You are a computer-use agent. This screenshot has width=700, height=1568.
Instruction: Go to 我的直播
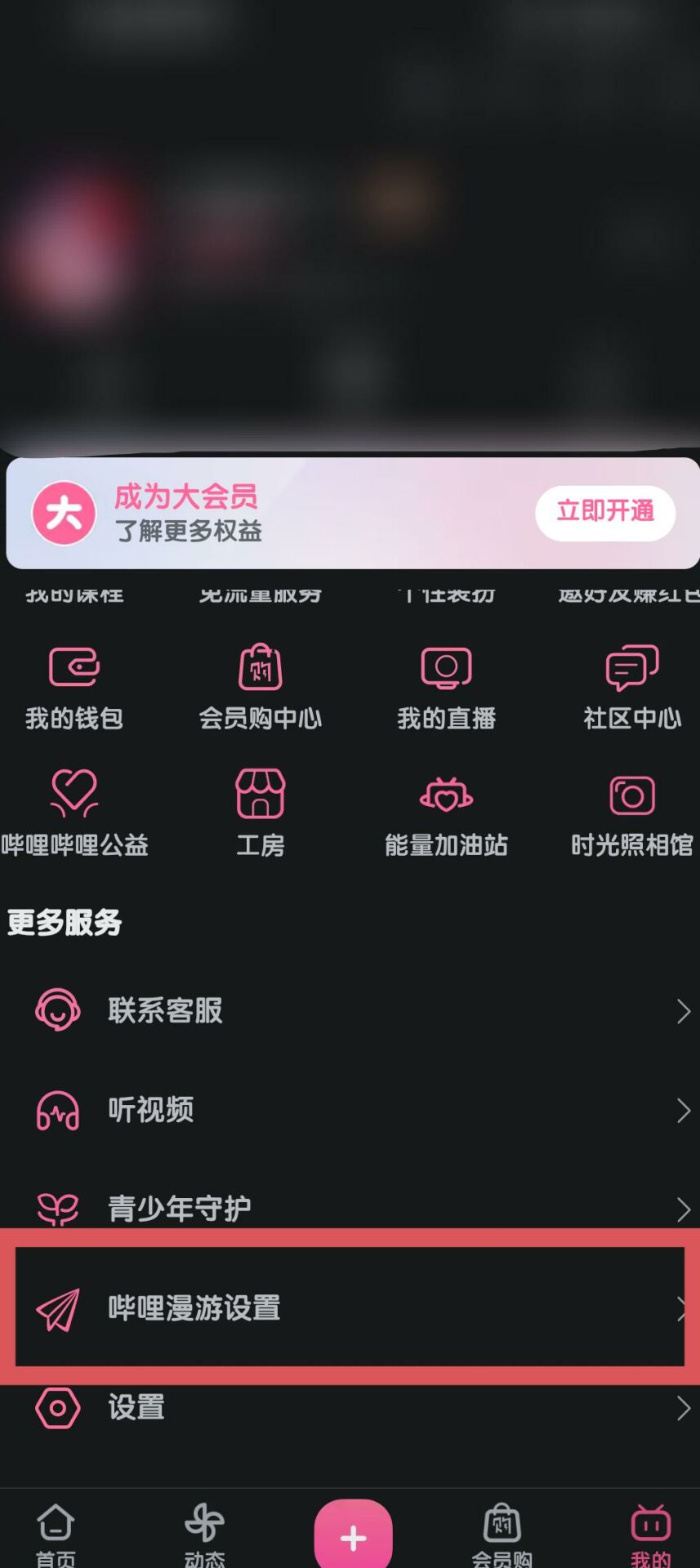point(446,688)
